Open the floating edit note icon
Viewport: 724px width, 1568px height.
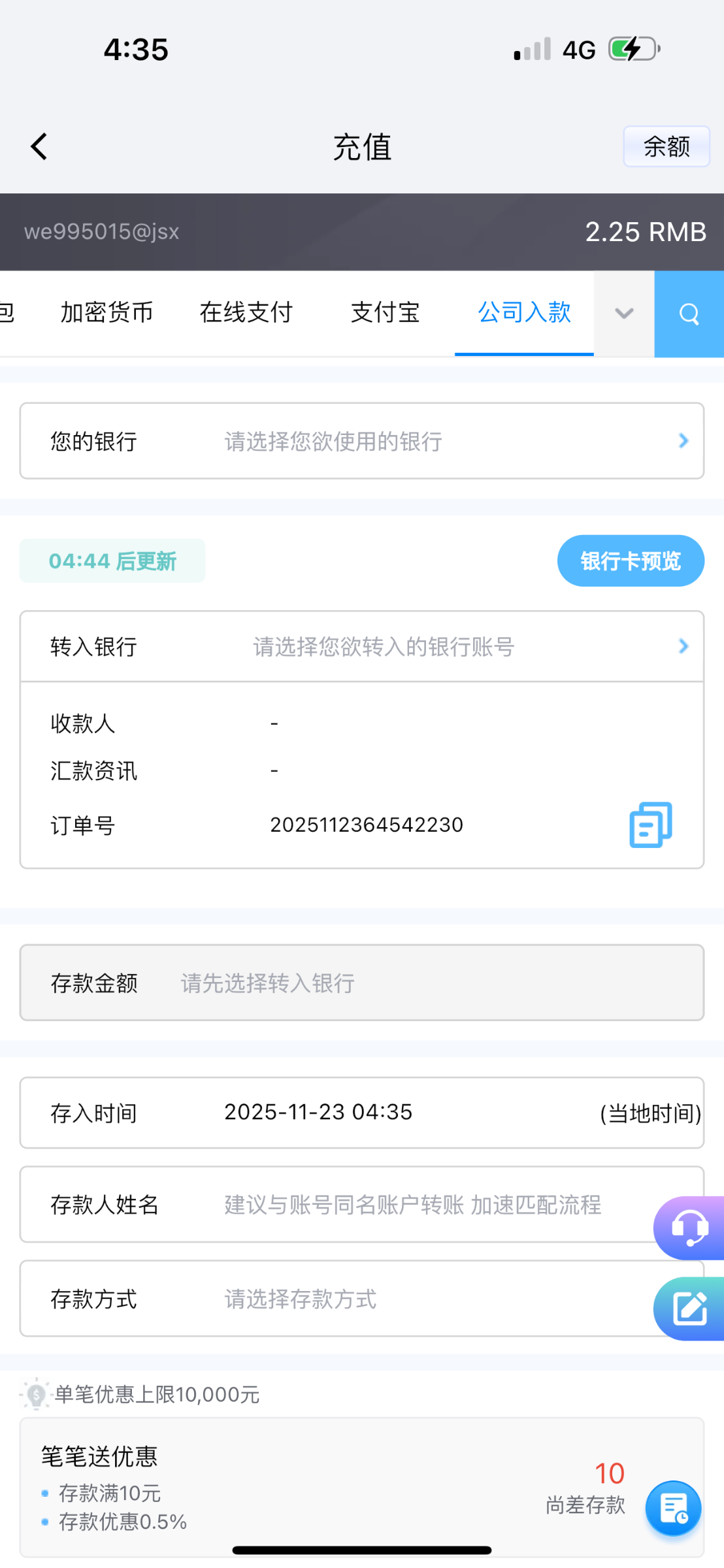click(x=689, y=1309)
